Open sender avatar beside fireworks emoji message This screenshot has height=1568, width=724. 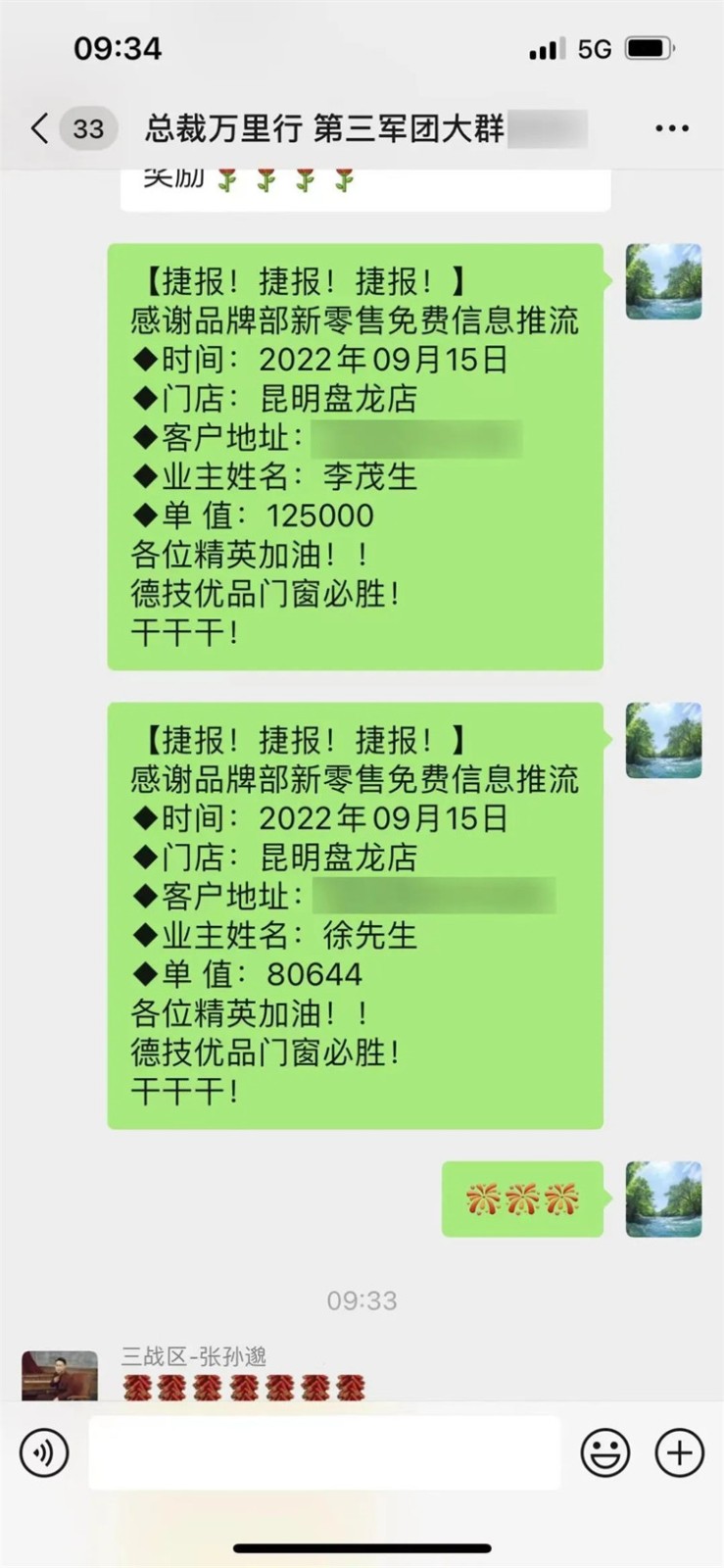click(x=663, y=1199)
